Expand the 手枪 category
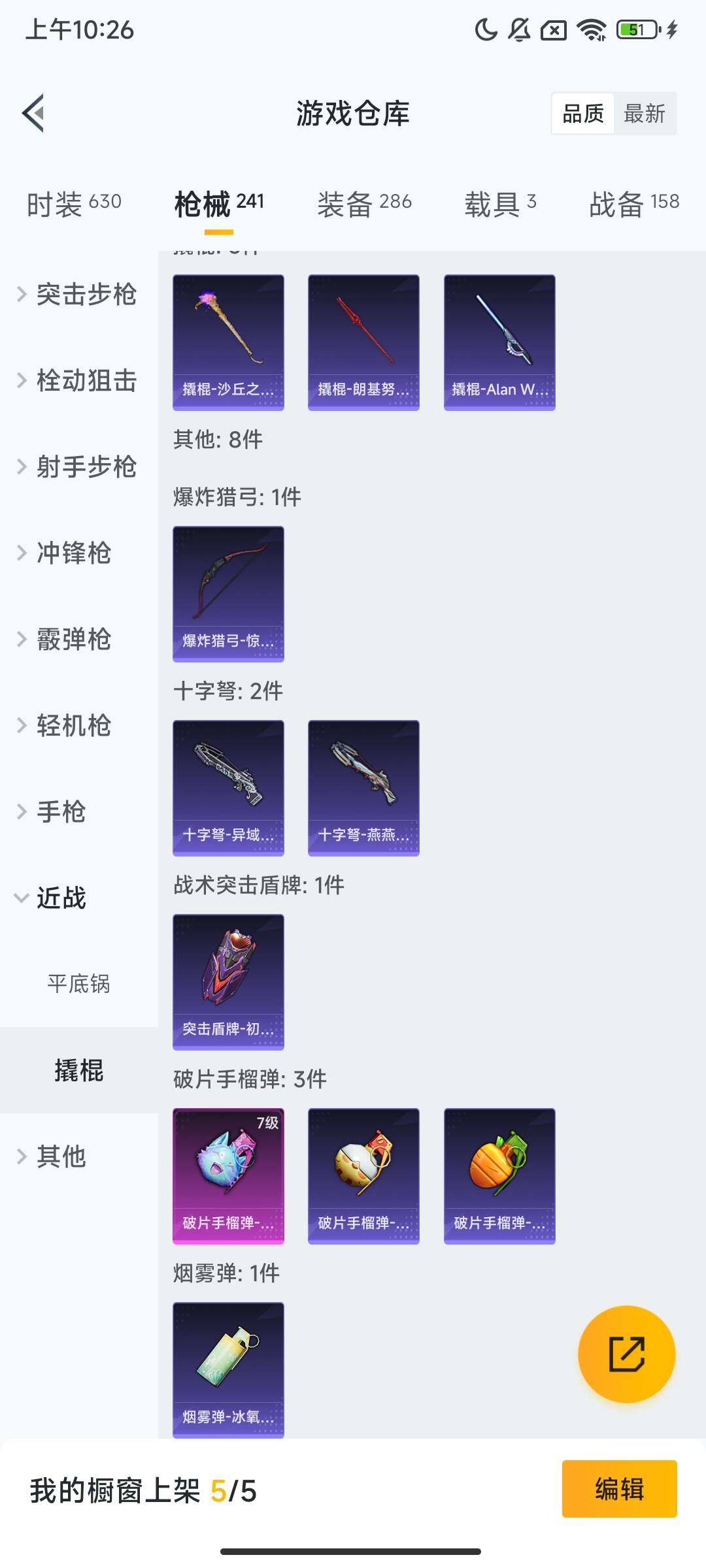 60,811
